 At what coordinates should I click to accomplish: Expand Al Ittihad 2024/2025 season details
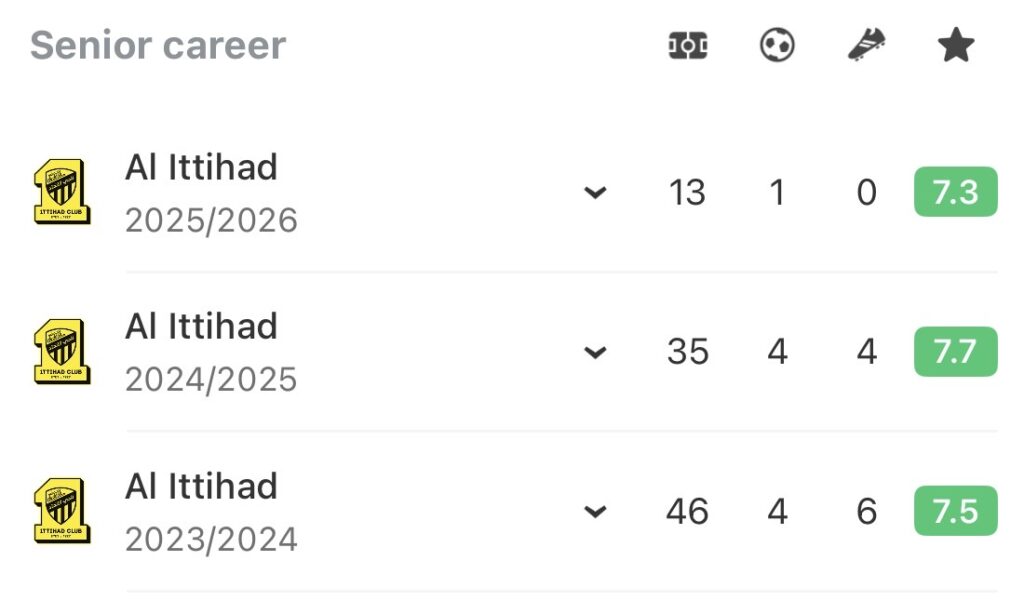tap(595, 352)
